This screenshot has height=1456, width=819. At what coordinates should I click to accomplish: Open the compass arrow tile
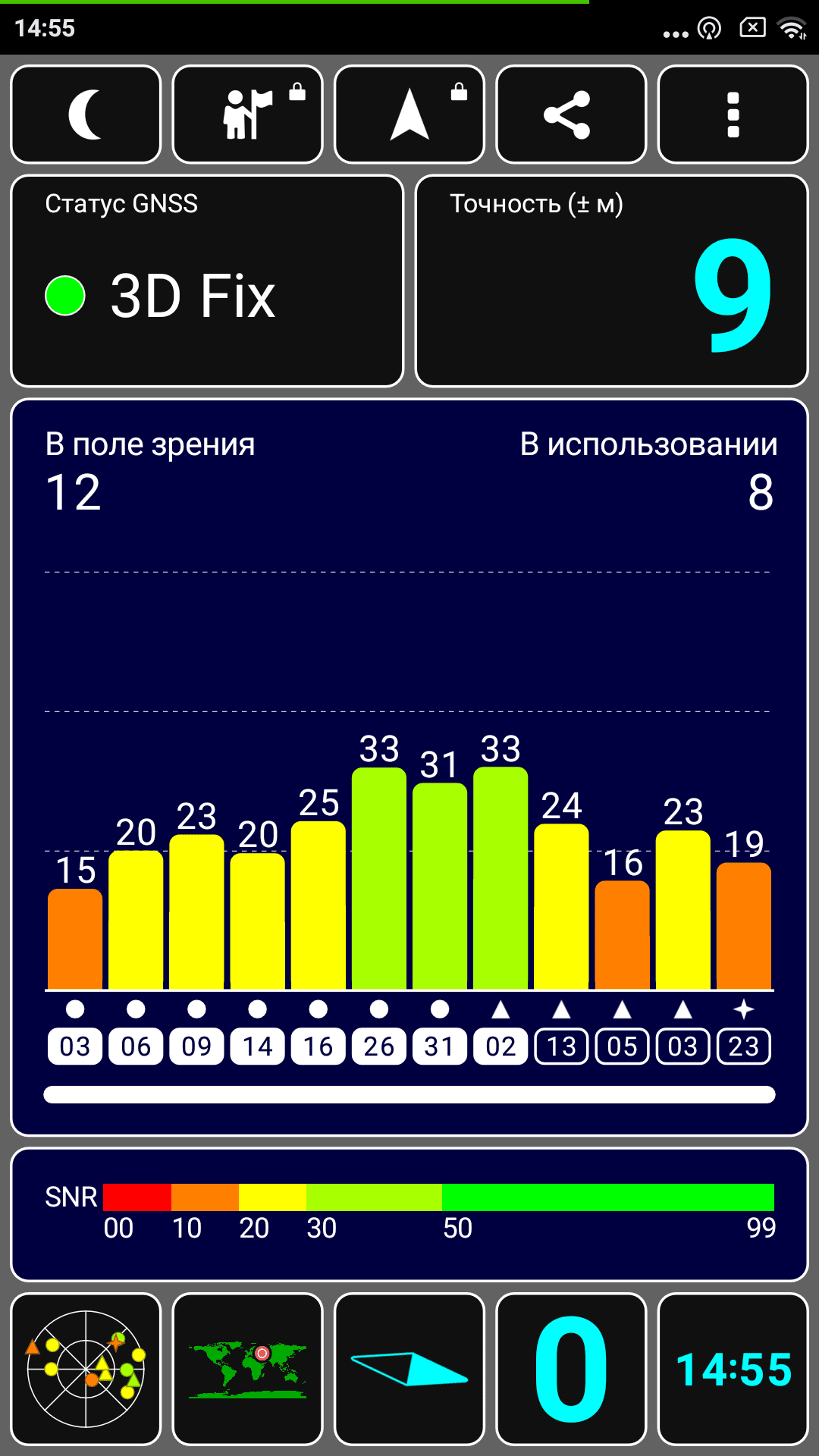tap(409, 1369)
